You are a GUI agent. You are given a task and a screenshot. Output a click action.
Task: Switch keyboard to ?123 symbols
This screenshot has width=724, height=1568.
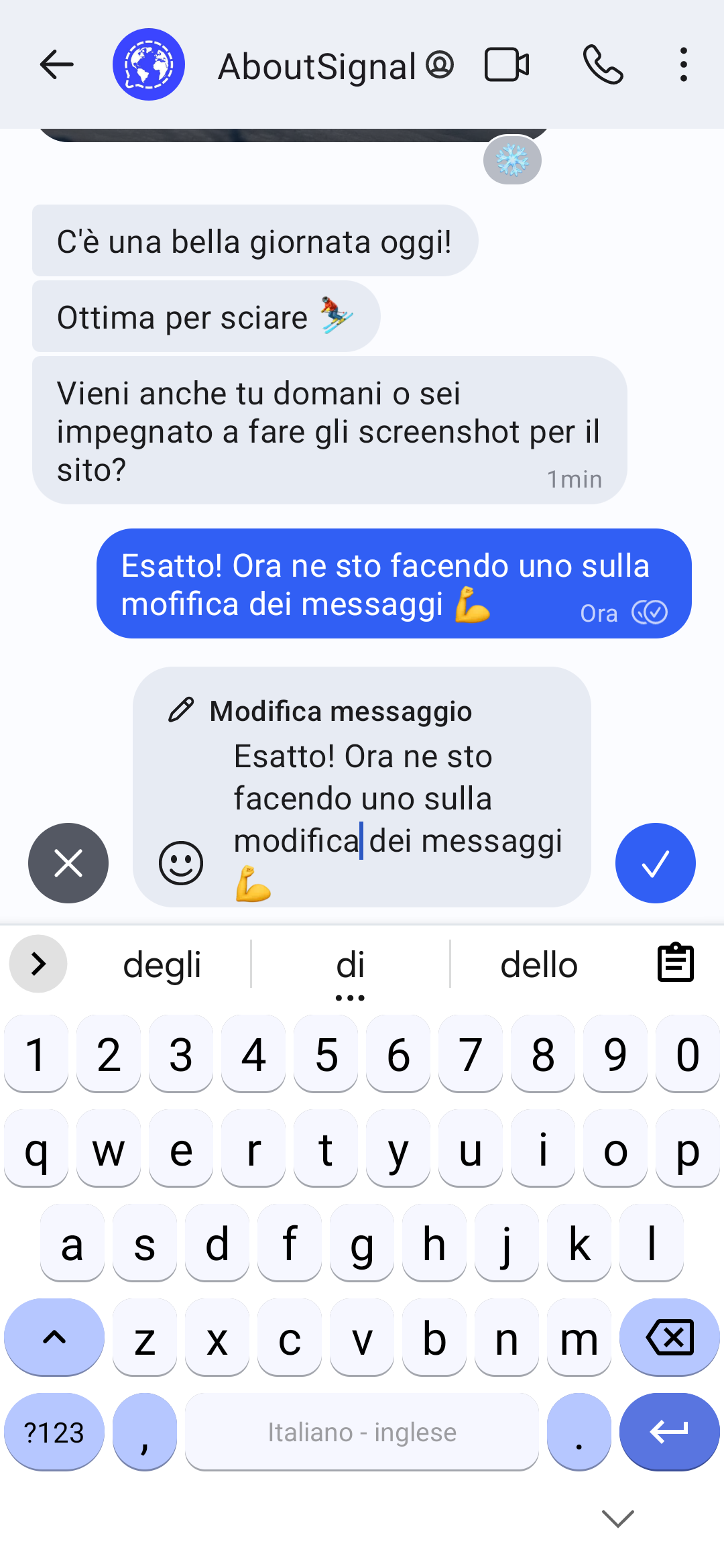pyautogui.click(x=54, y=1432)
